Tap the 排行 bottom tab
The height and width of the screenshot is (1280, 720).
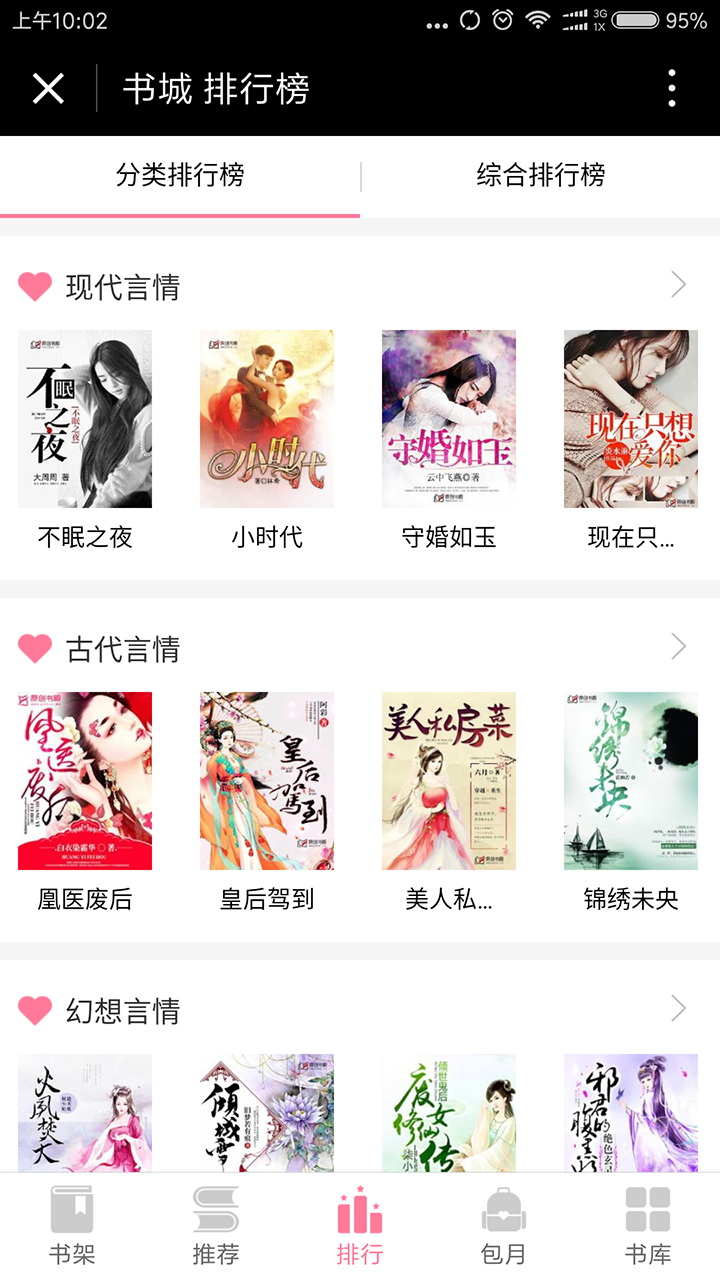360,1226
